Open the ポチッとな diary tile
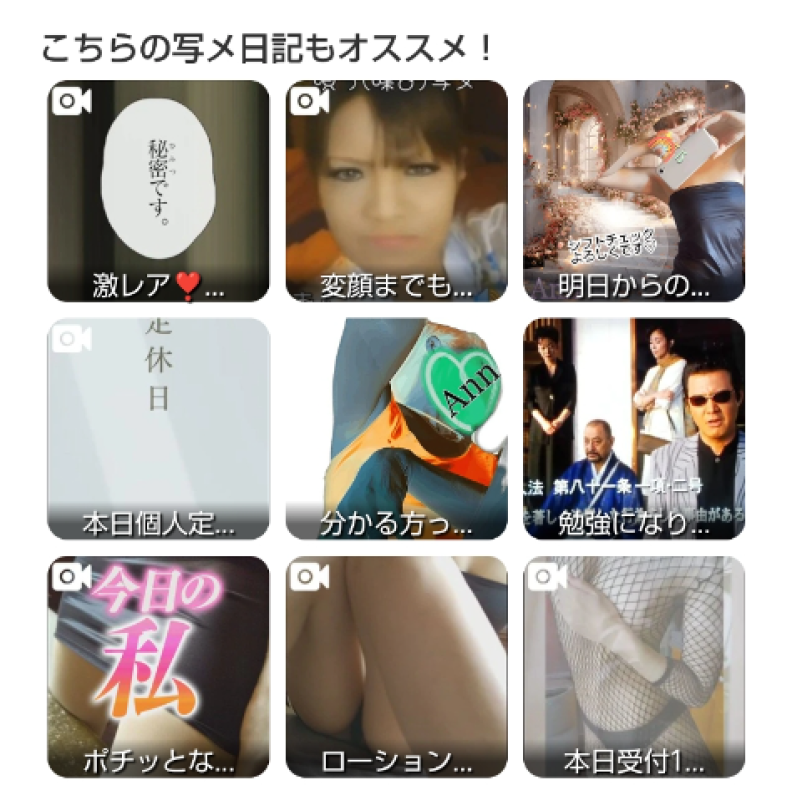The width and height of the screenshot is (792, 800). pyautogui.click(x=158, y=667)
